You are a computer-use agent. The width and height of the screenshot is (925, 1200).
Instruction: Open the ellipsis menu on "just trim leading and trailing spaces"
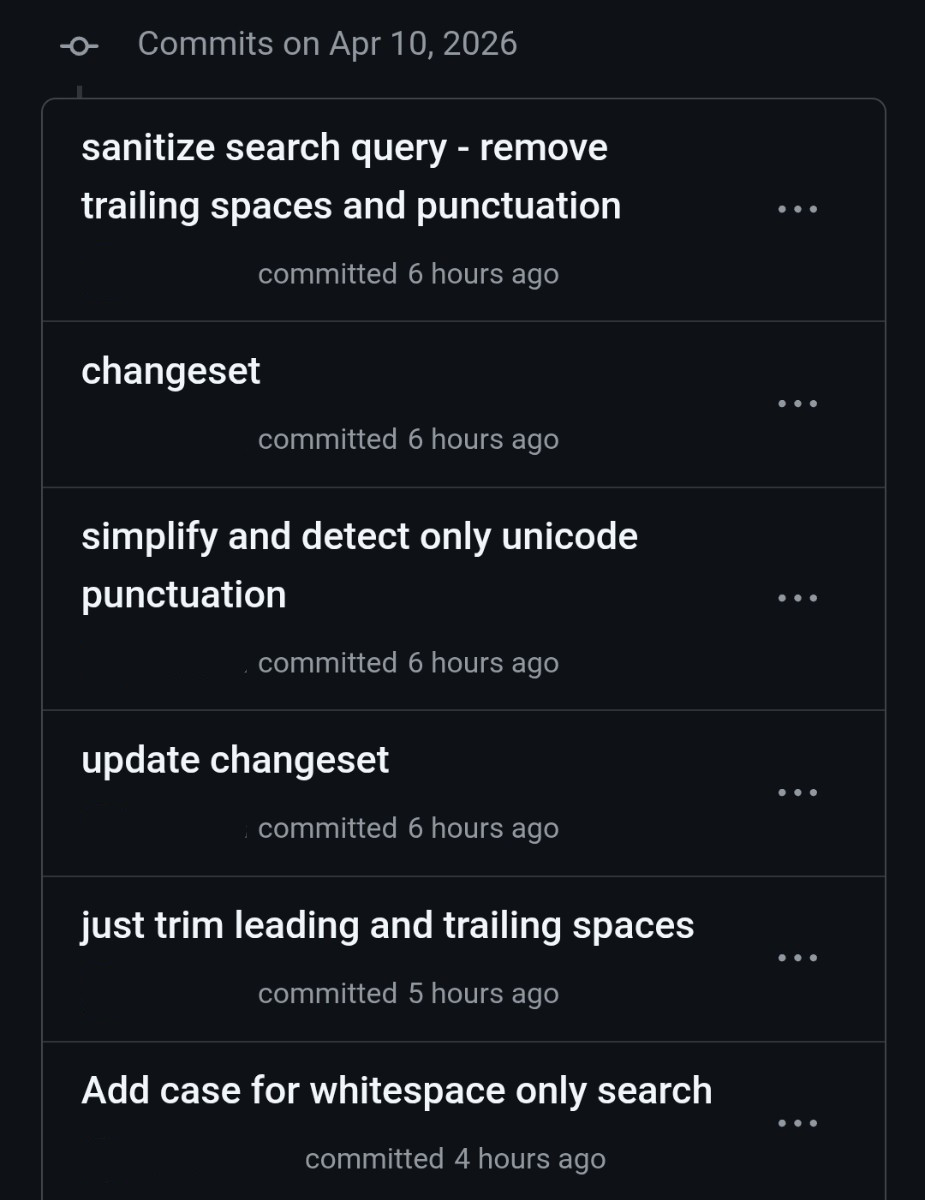coord(797,957)
